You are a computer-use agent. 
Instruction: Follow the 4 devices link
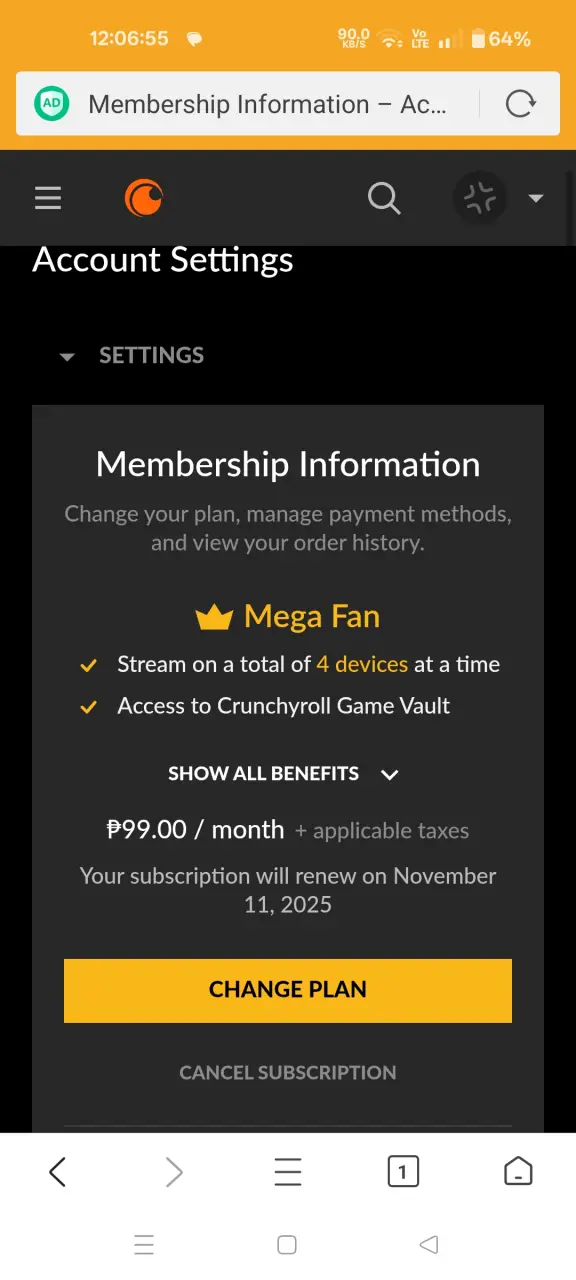coord(362,664)
